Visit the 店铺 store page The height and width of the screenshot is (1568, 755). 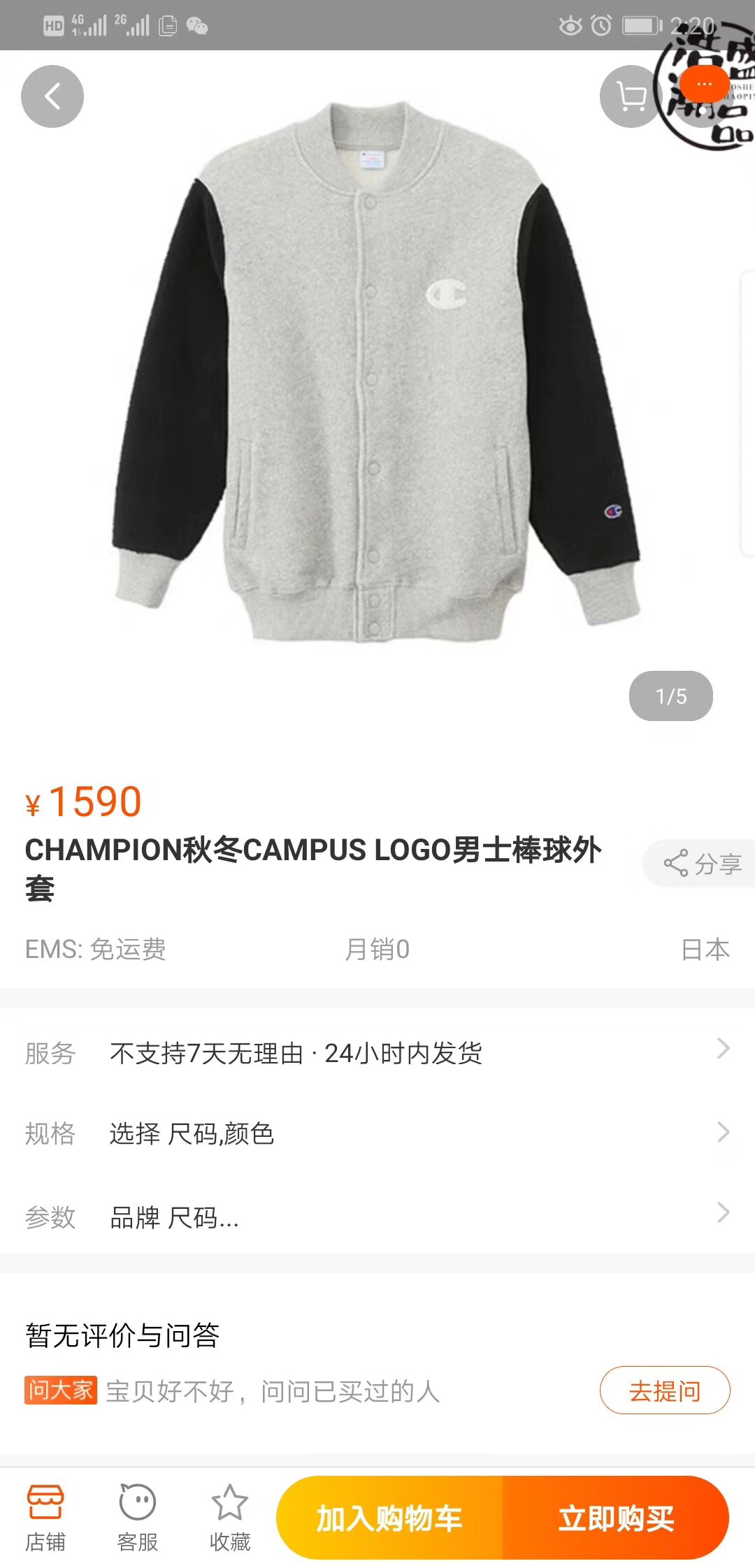(x=45, y=1517)
